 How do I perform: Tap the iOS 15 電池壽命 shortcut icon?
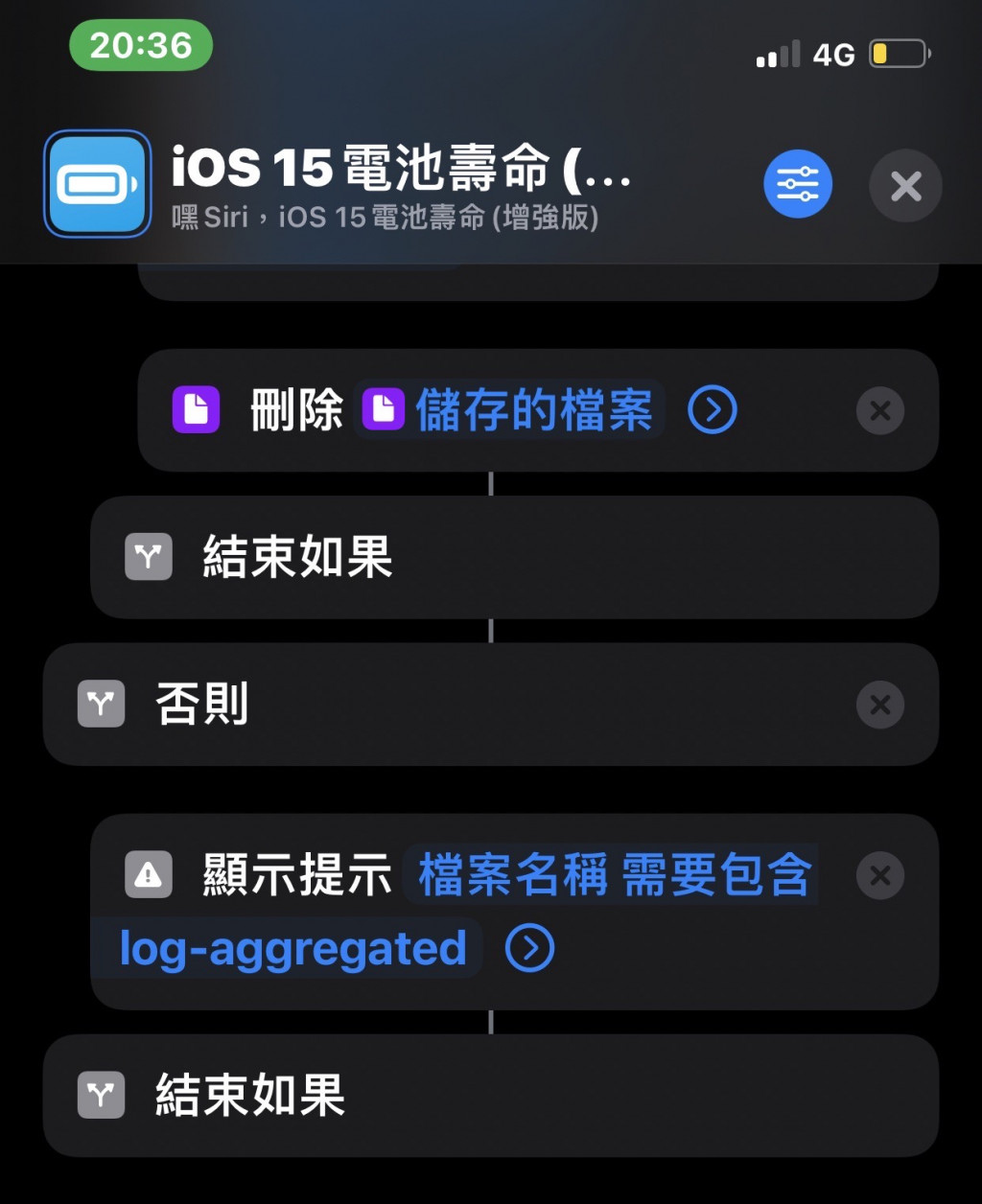[x=98, y=184]
